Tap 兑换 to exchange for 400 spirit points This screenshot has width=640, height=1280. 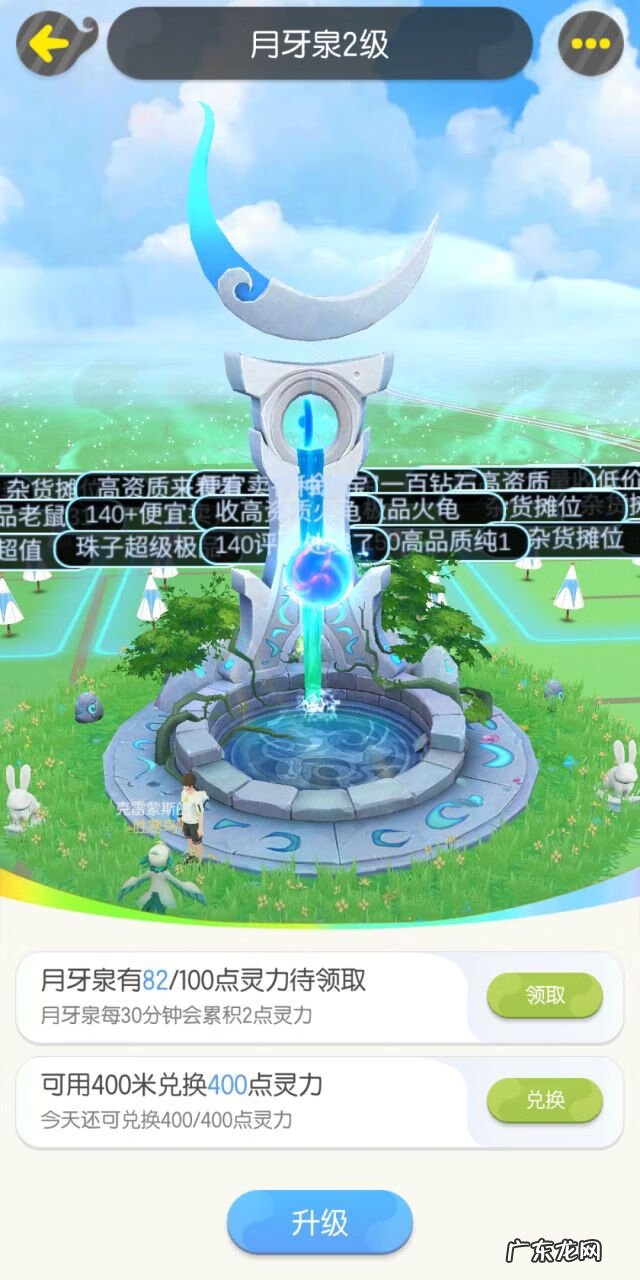coord(545,1100)
